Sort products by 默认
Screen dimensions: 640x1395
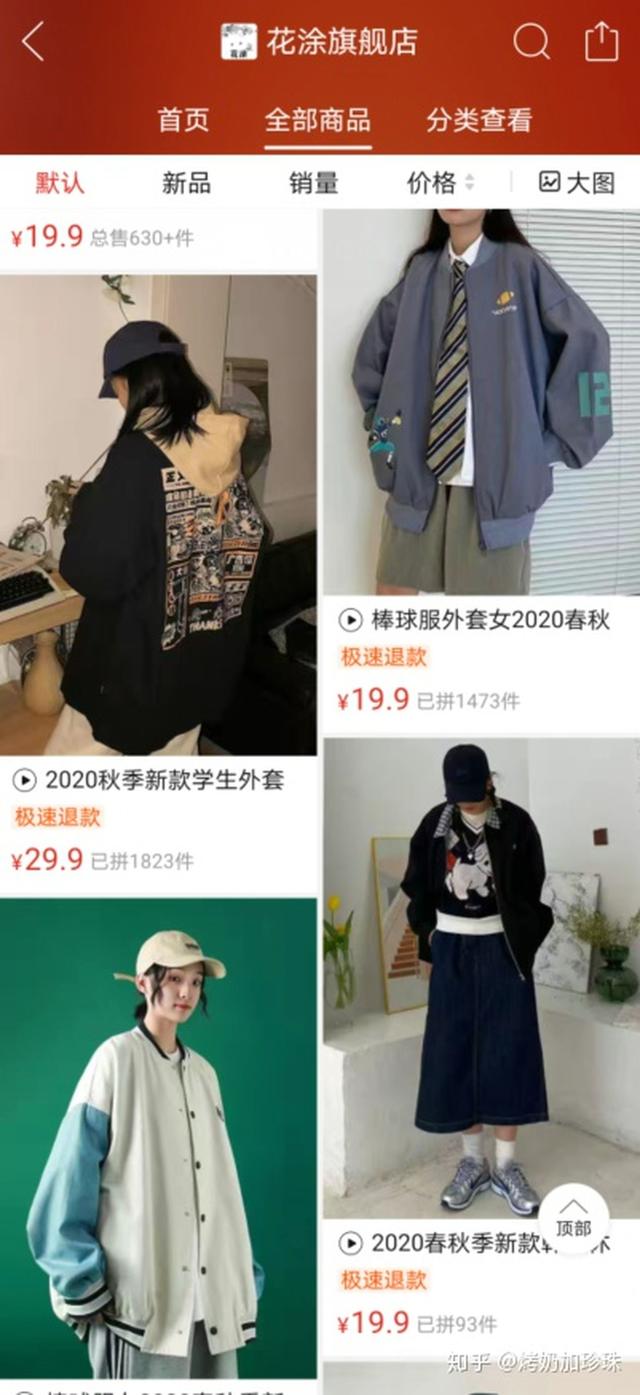(x=60, y=182)
